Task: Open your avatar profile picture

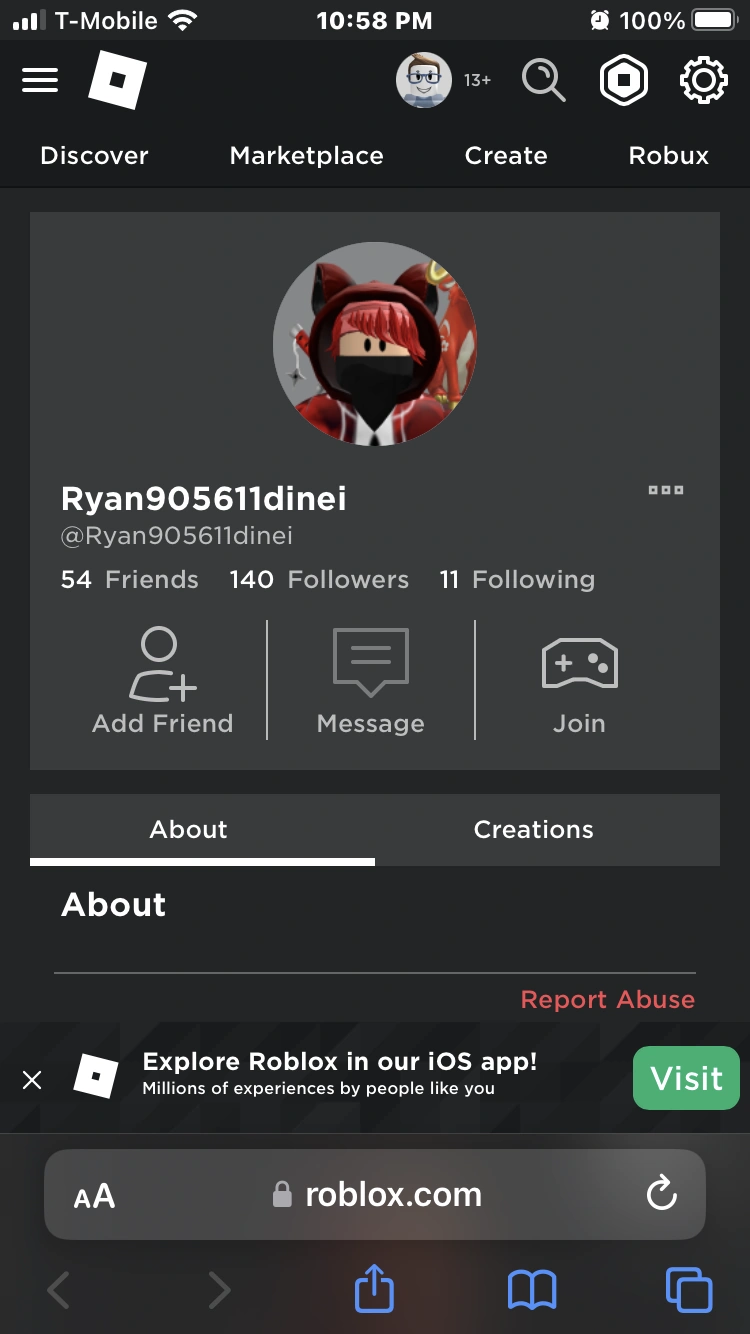Action: [x=423, y=80]
